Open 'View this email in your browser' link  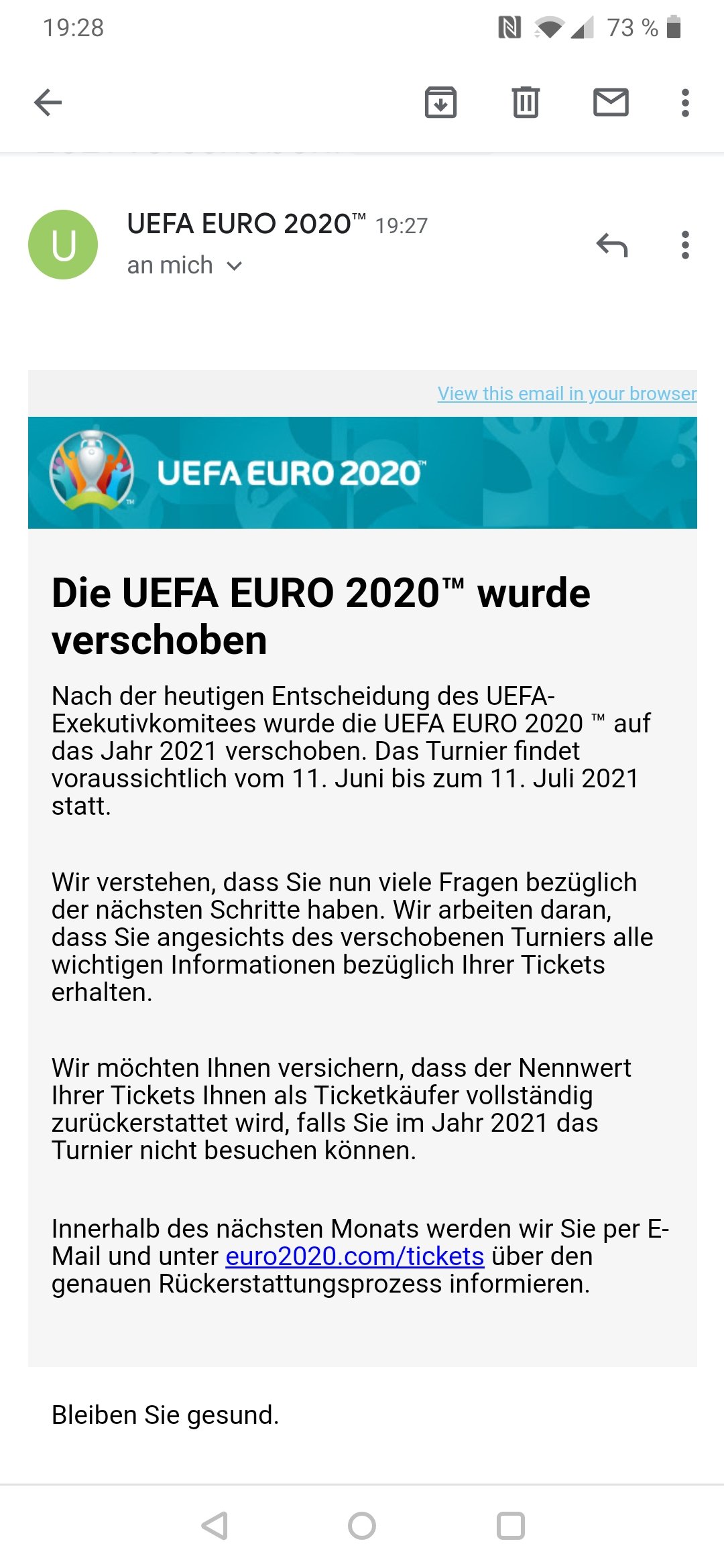click(566, 393)
